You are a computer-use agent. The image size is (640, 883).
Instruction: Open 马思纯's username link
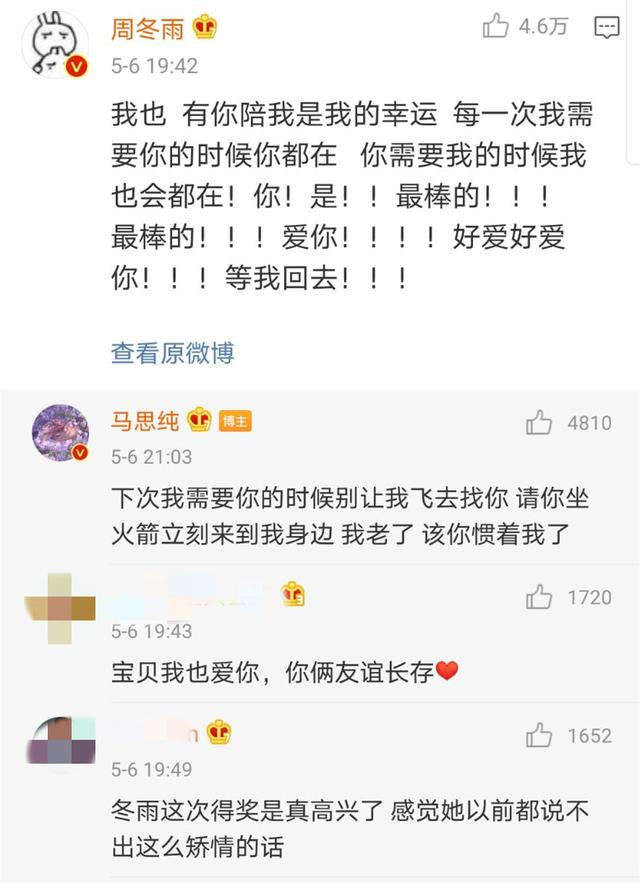pyautogui.click(x=145, y=421)
